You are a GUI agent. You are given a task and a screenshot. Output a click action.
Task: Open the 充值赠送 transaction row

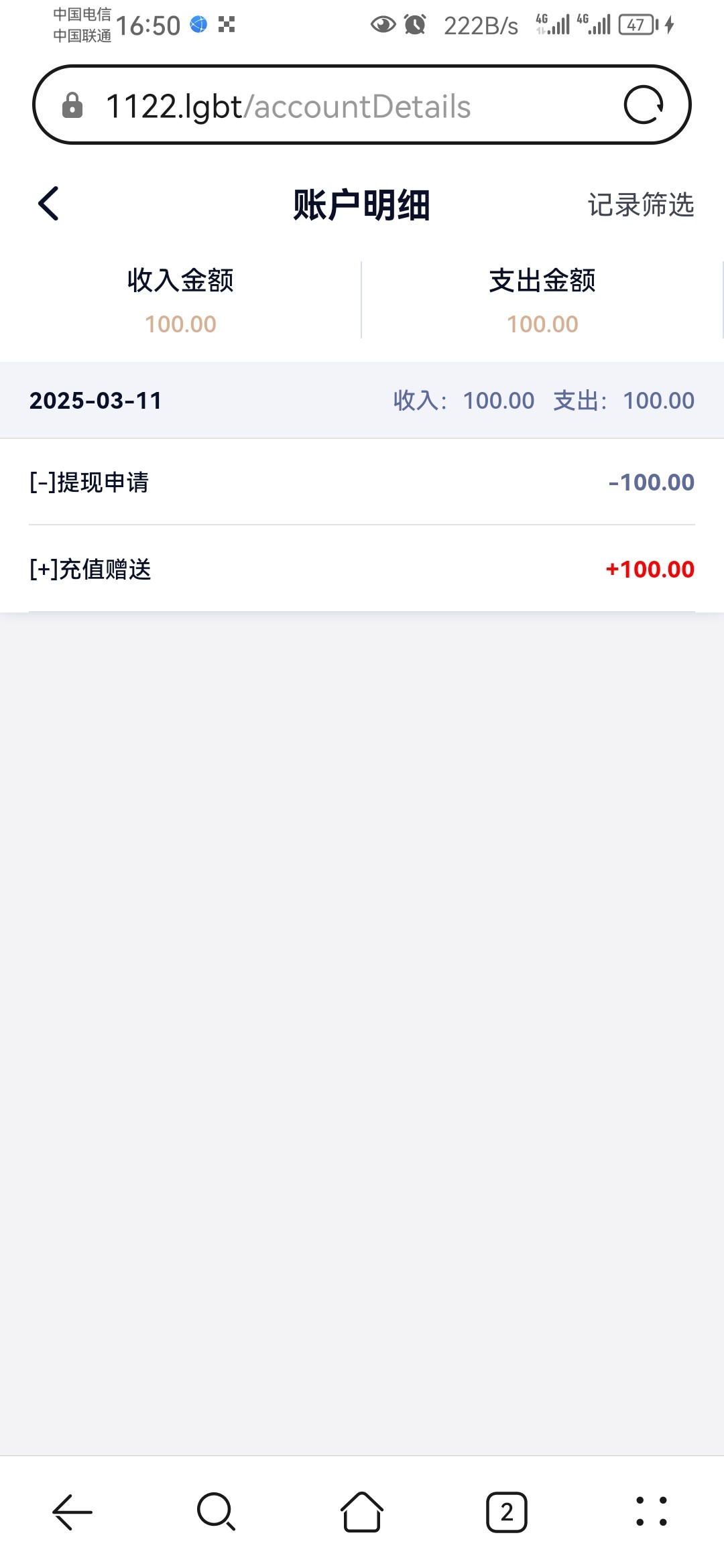pyautogui.click(x=362, y=570)
